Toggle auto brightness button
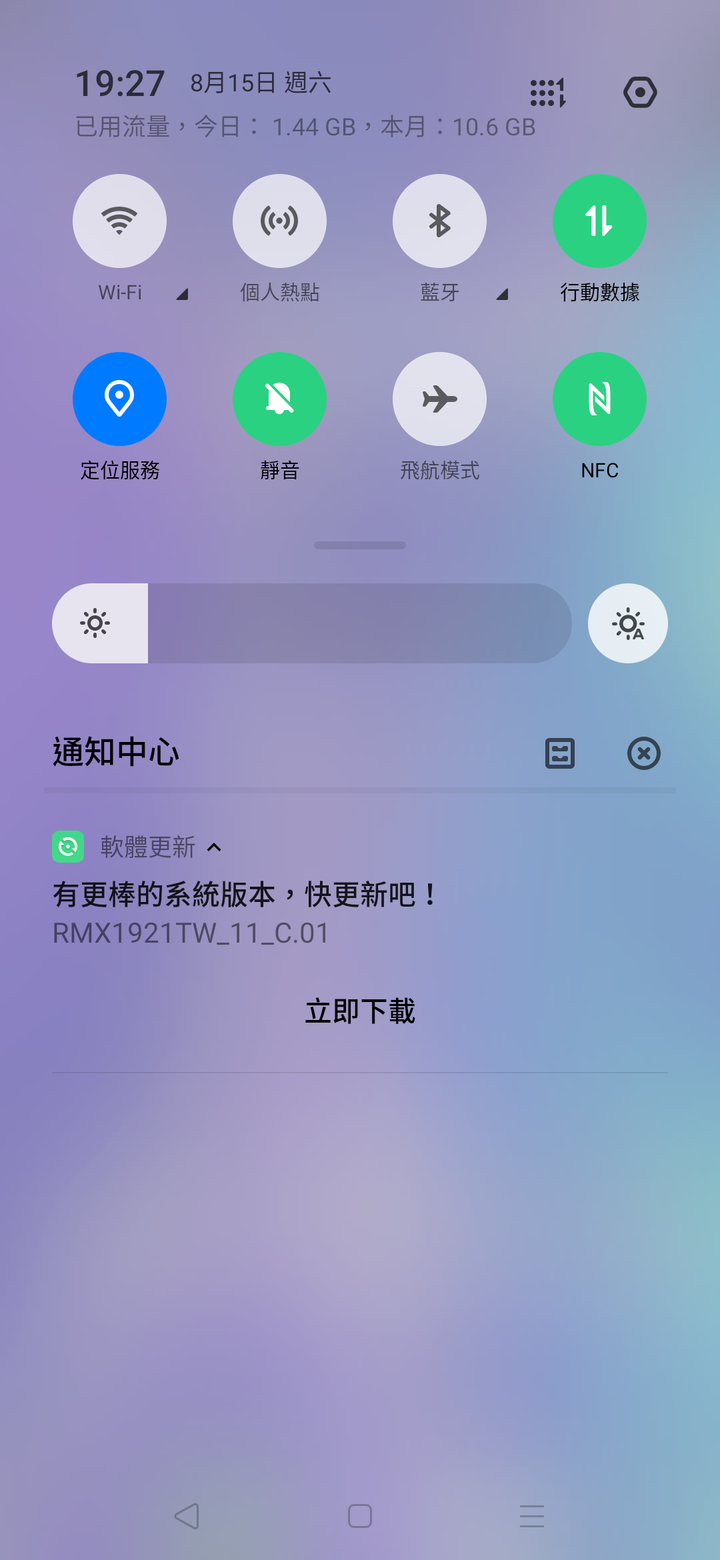 click(628, 623)
